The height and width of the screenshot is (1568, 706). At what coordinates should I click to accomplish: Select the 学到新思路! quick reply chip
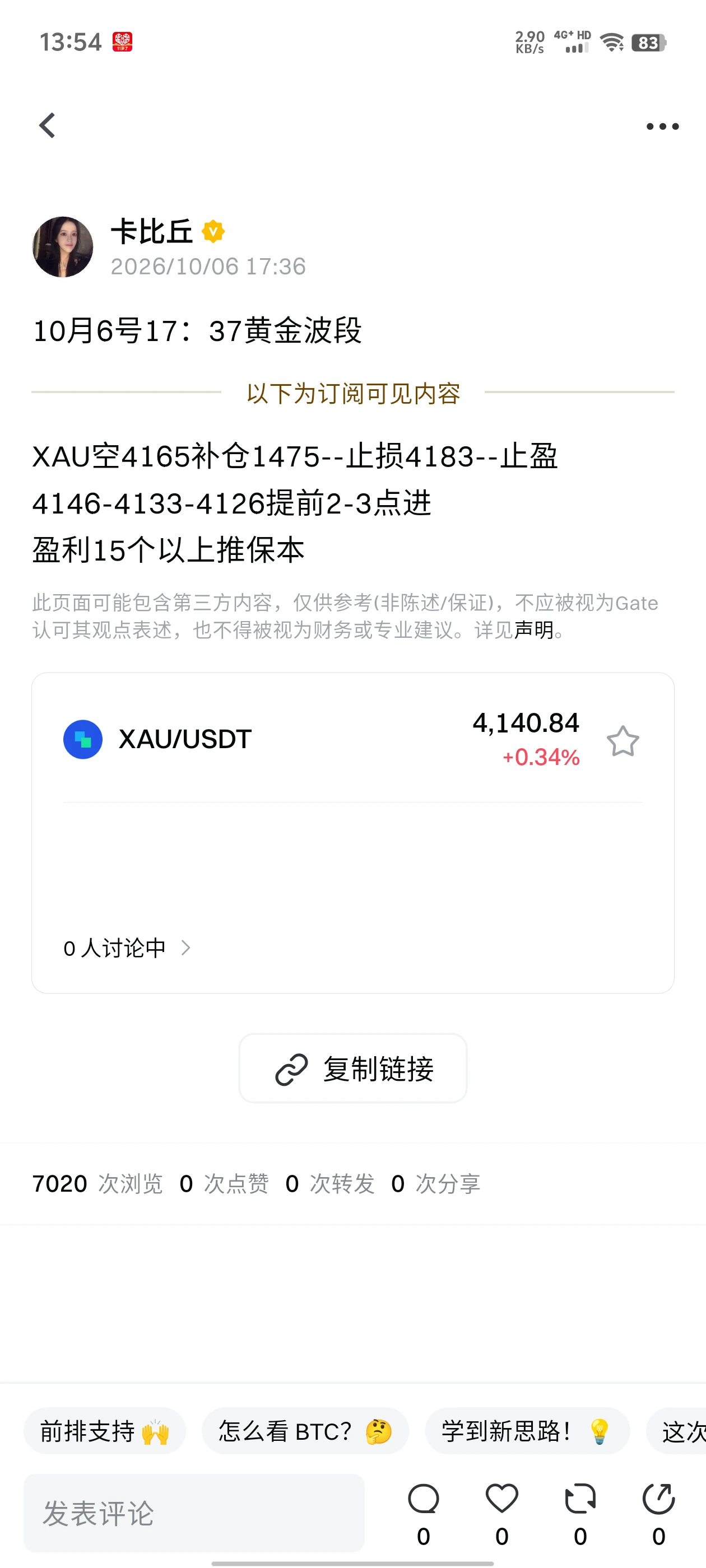[527, 1431]
